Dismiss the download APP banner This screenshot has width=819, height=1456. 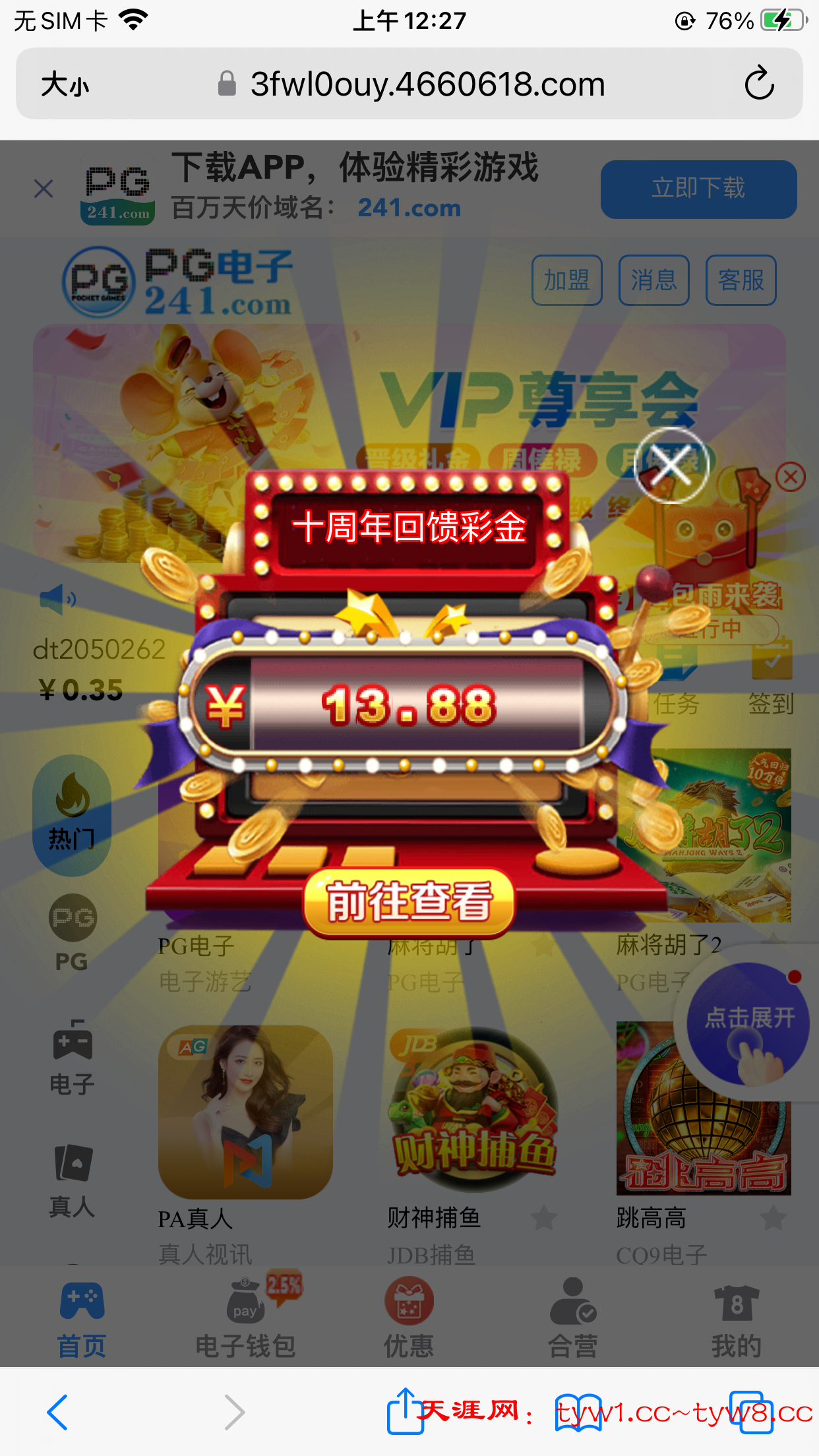tap(44, 189)
